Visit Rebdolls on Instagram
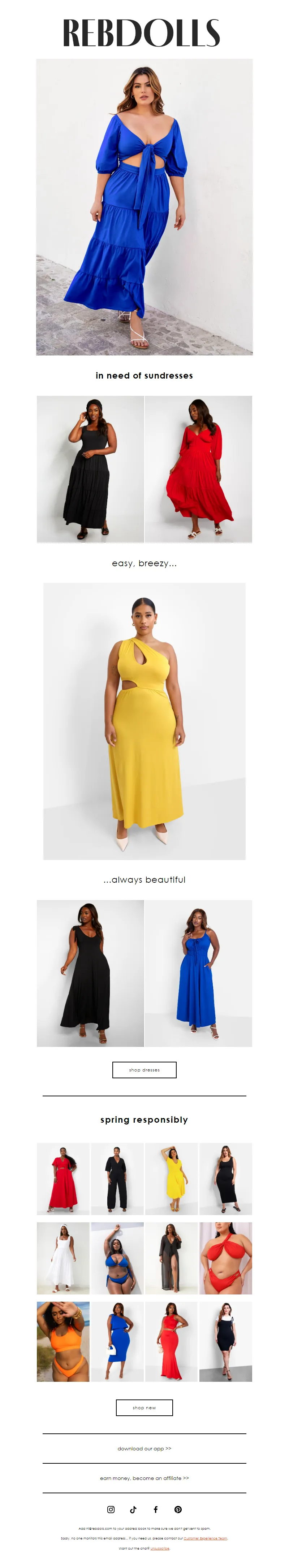Viewport: 289px width, 1568px height. click(111, 1509)
